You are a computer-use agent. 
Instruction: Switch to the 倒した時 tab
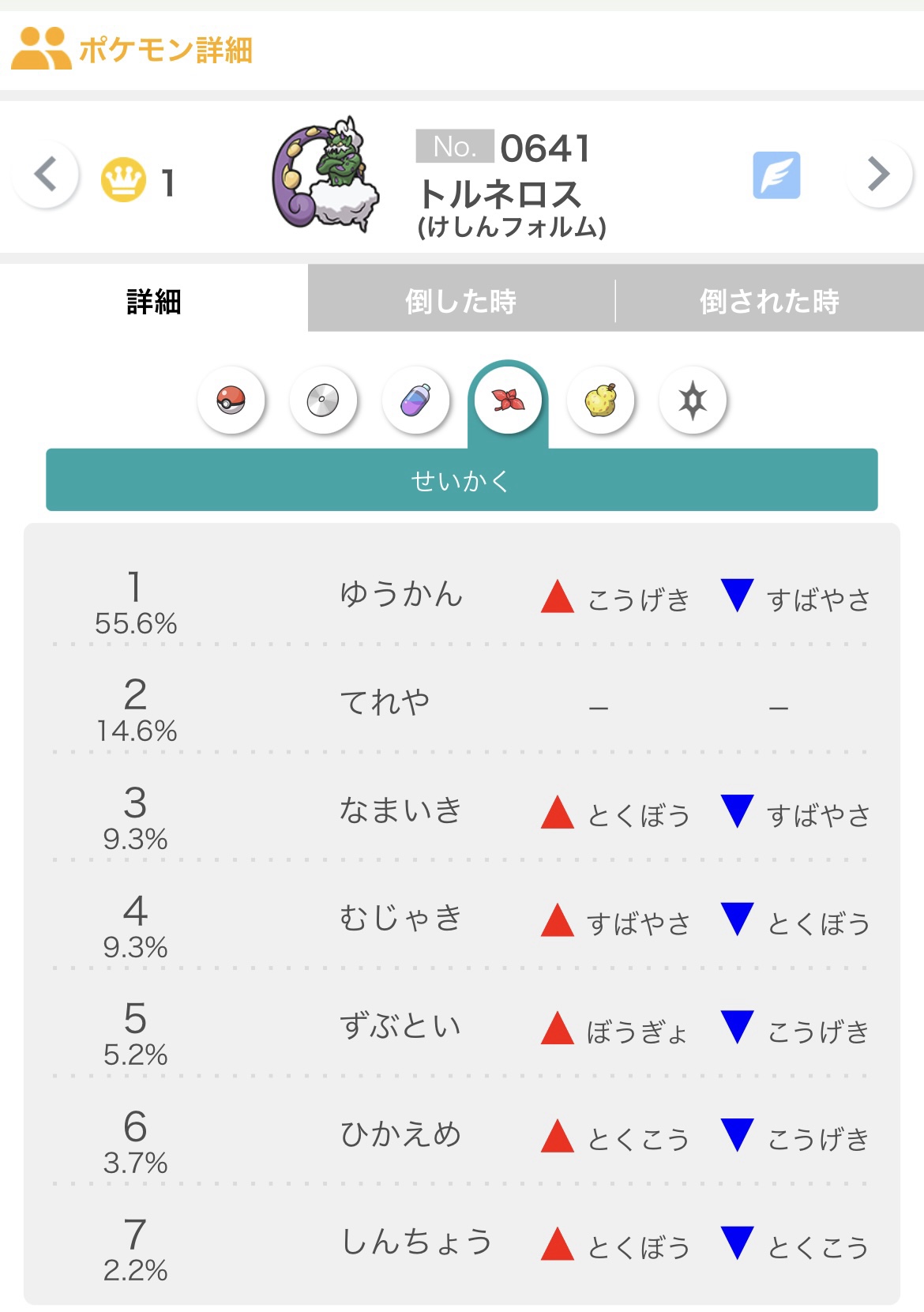pos(461,300)
